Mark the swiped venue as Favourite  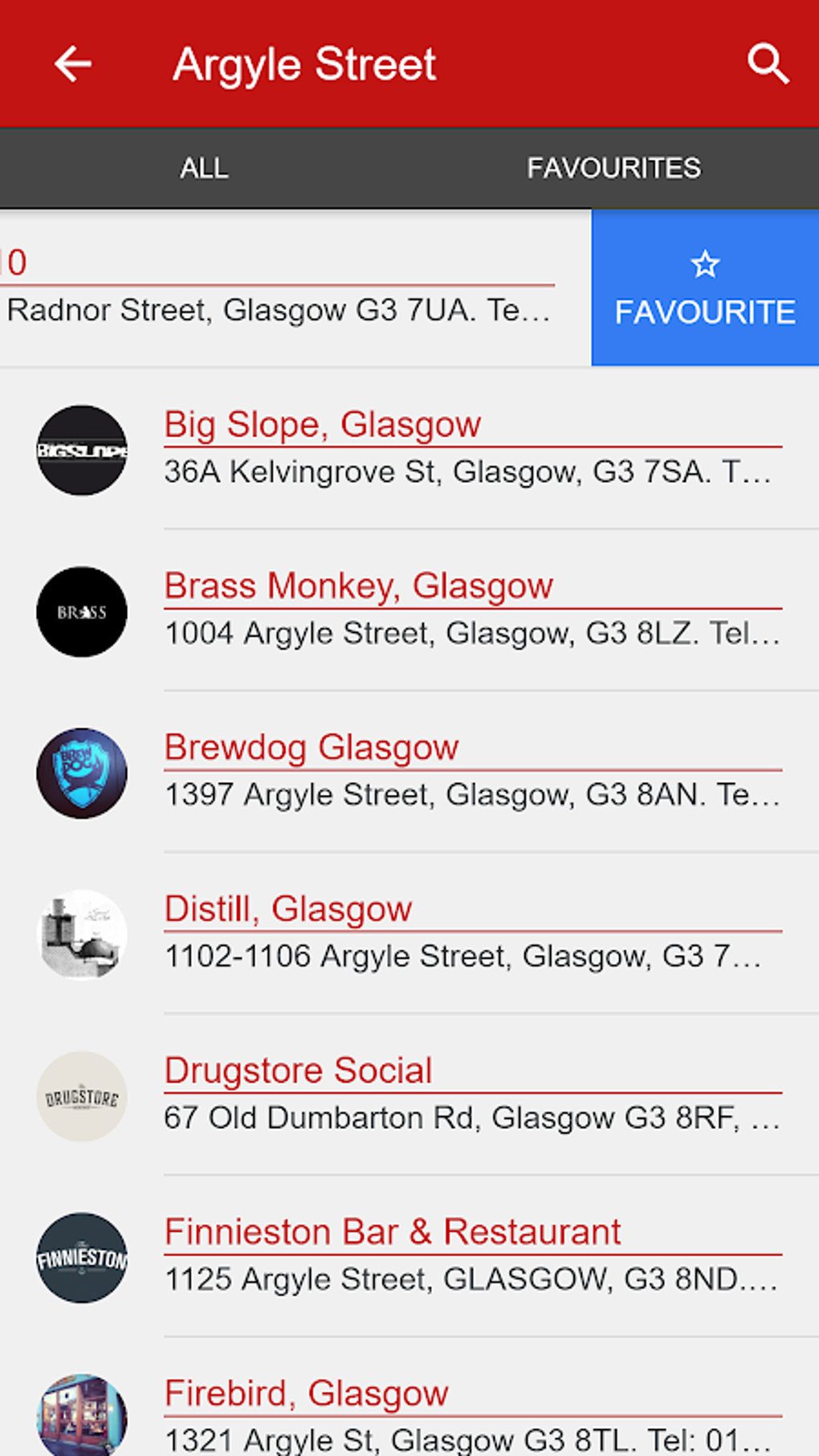point(705,288)
